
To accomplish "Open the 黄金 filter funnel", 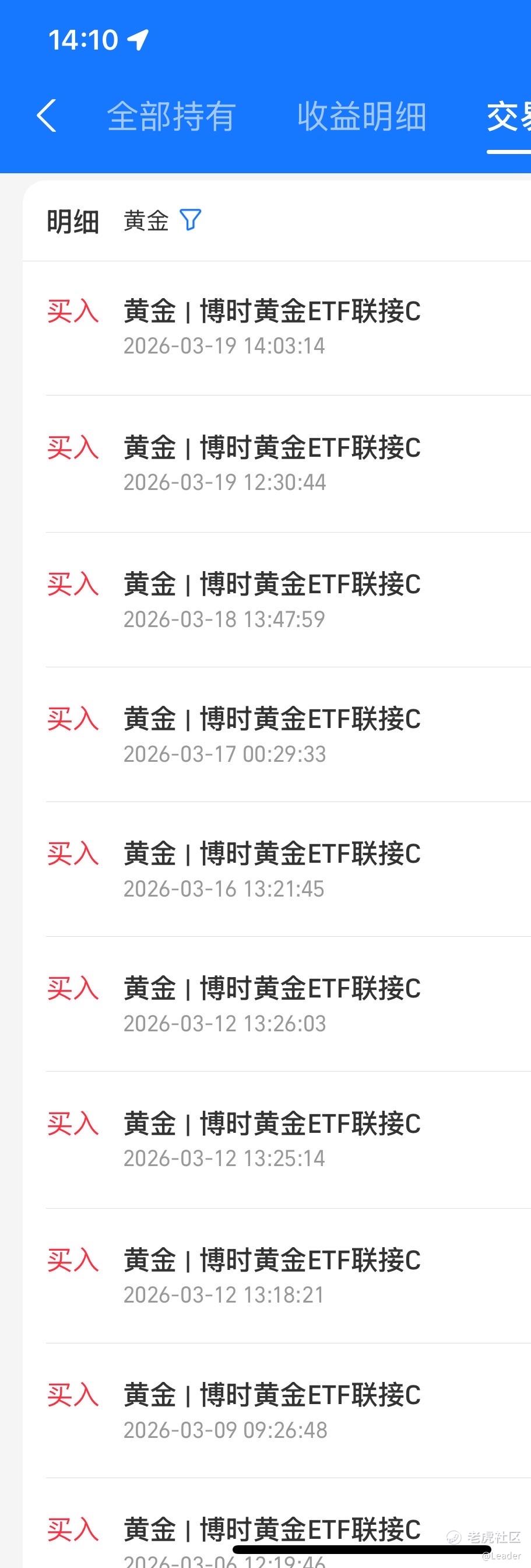I will click(x=191, y=220).
